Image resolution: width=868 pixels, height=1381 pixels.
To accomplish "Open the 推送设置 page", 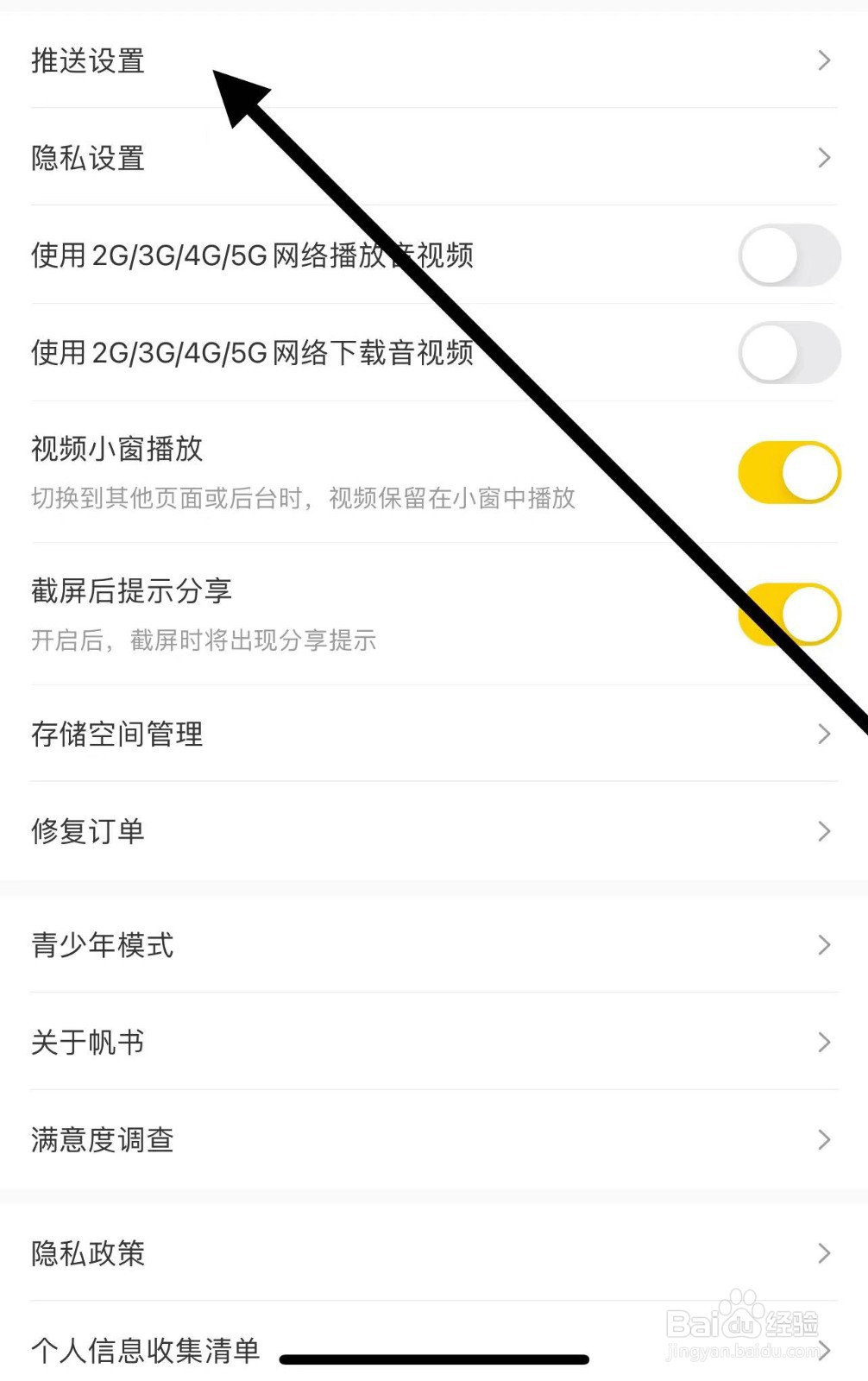I will 89,60.
